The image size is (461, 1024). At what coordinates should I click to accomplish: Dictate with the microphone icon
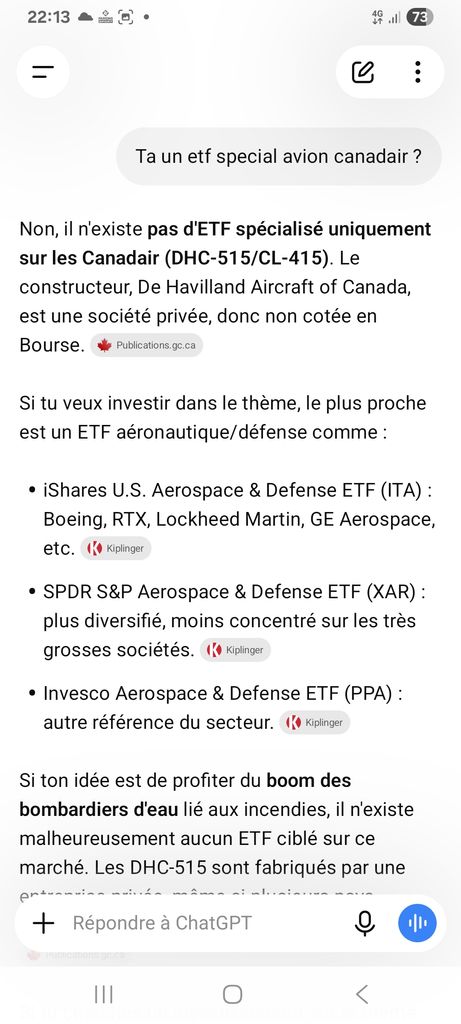pos(364,923)
